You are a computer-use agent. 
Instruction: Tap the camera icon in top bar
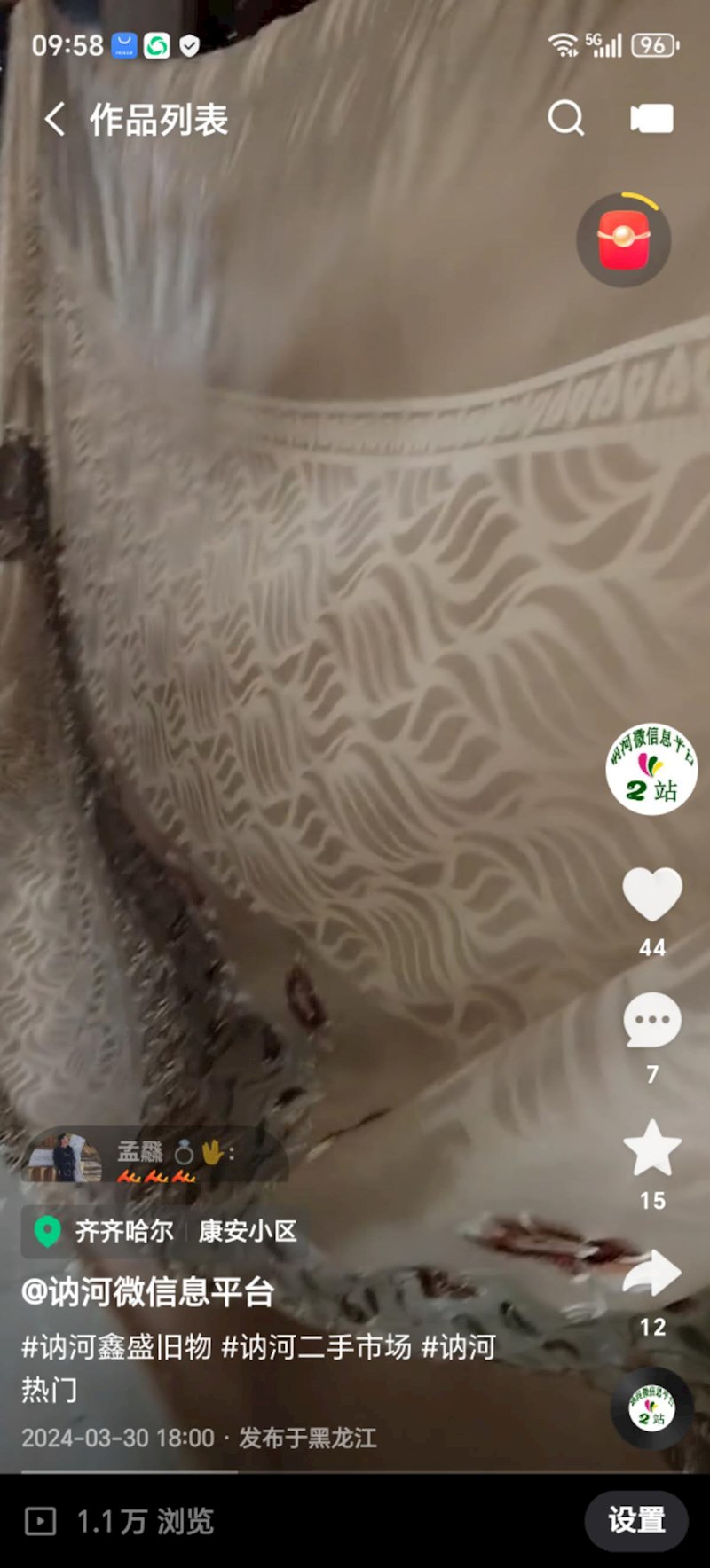[x=651, y=118]
